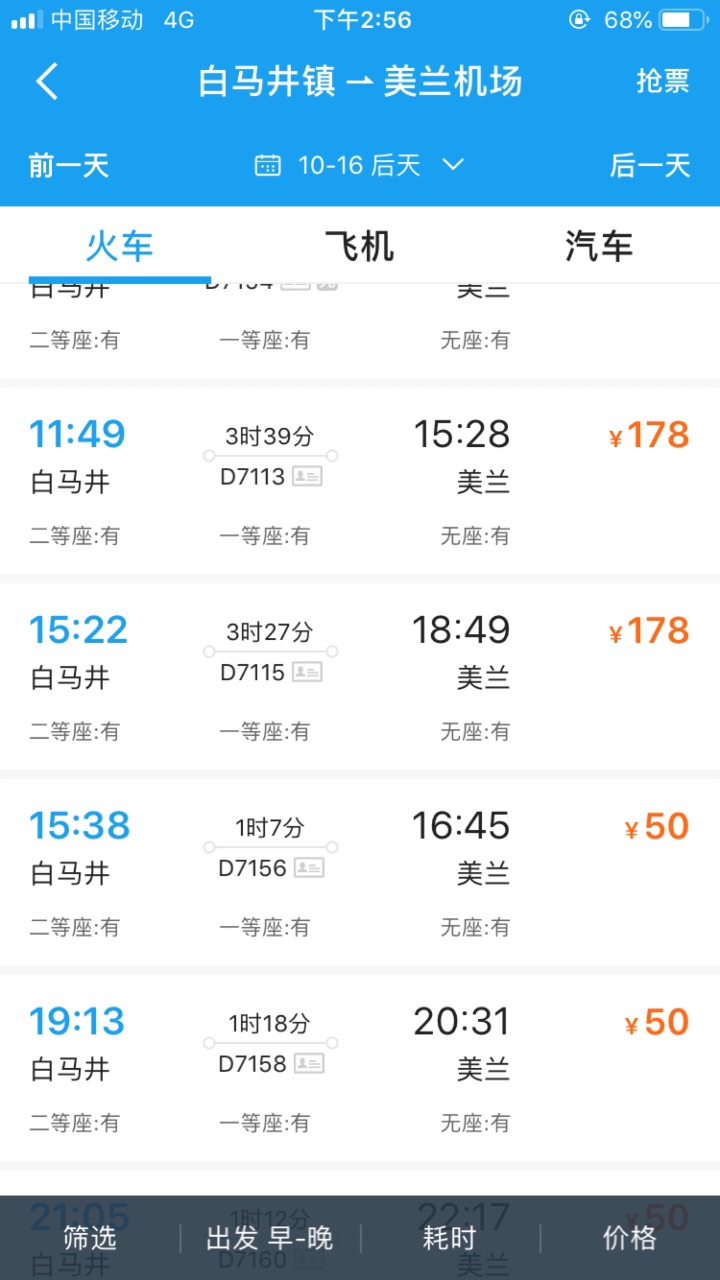Switch to the next day 后一天
This screenshot has width=720, height=1280.
(650, 165)
